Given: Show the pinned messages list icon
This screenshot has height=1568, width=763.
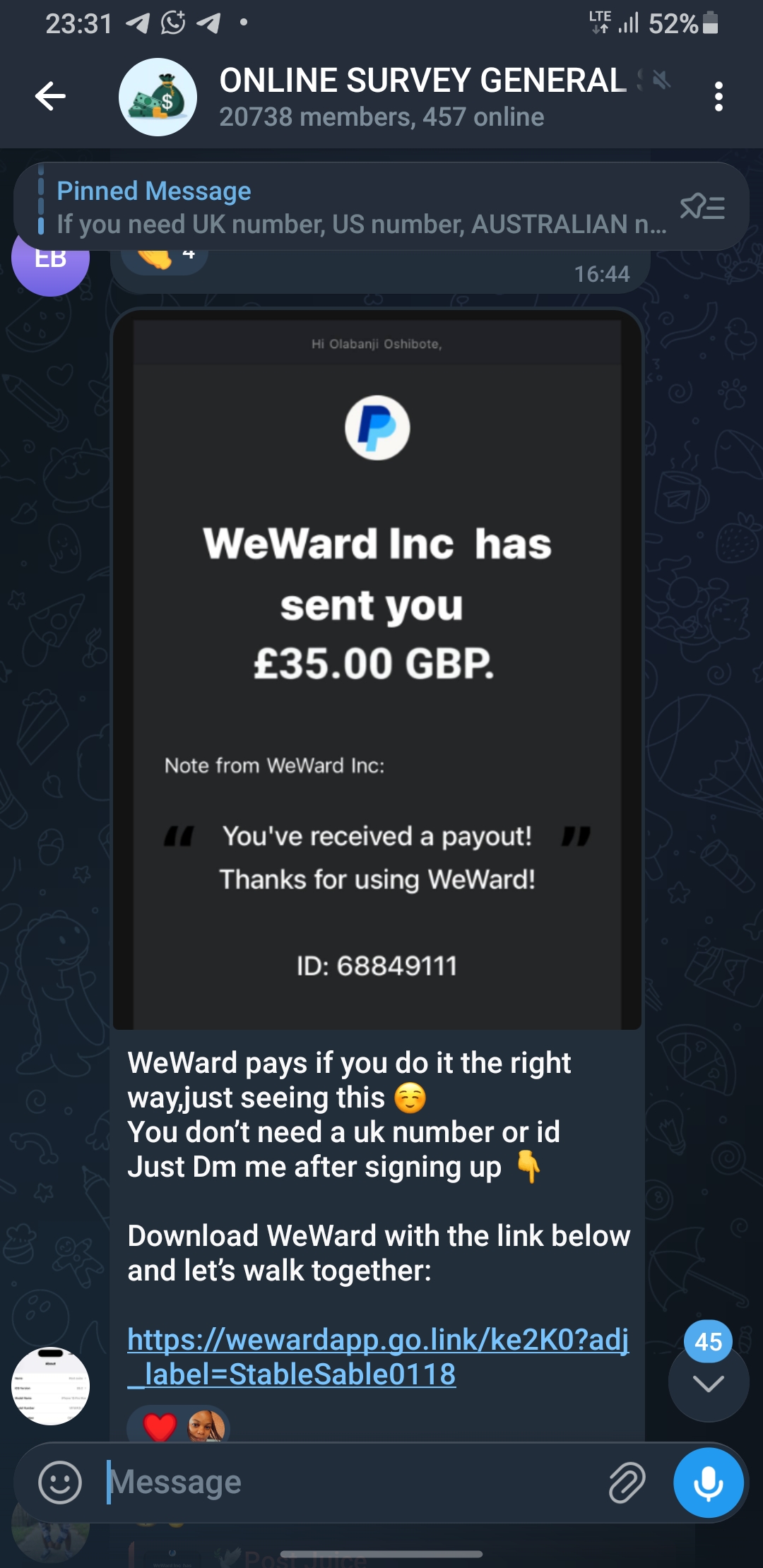Looking at the screenshot, I should [702, 207].
